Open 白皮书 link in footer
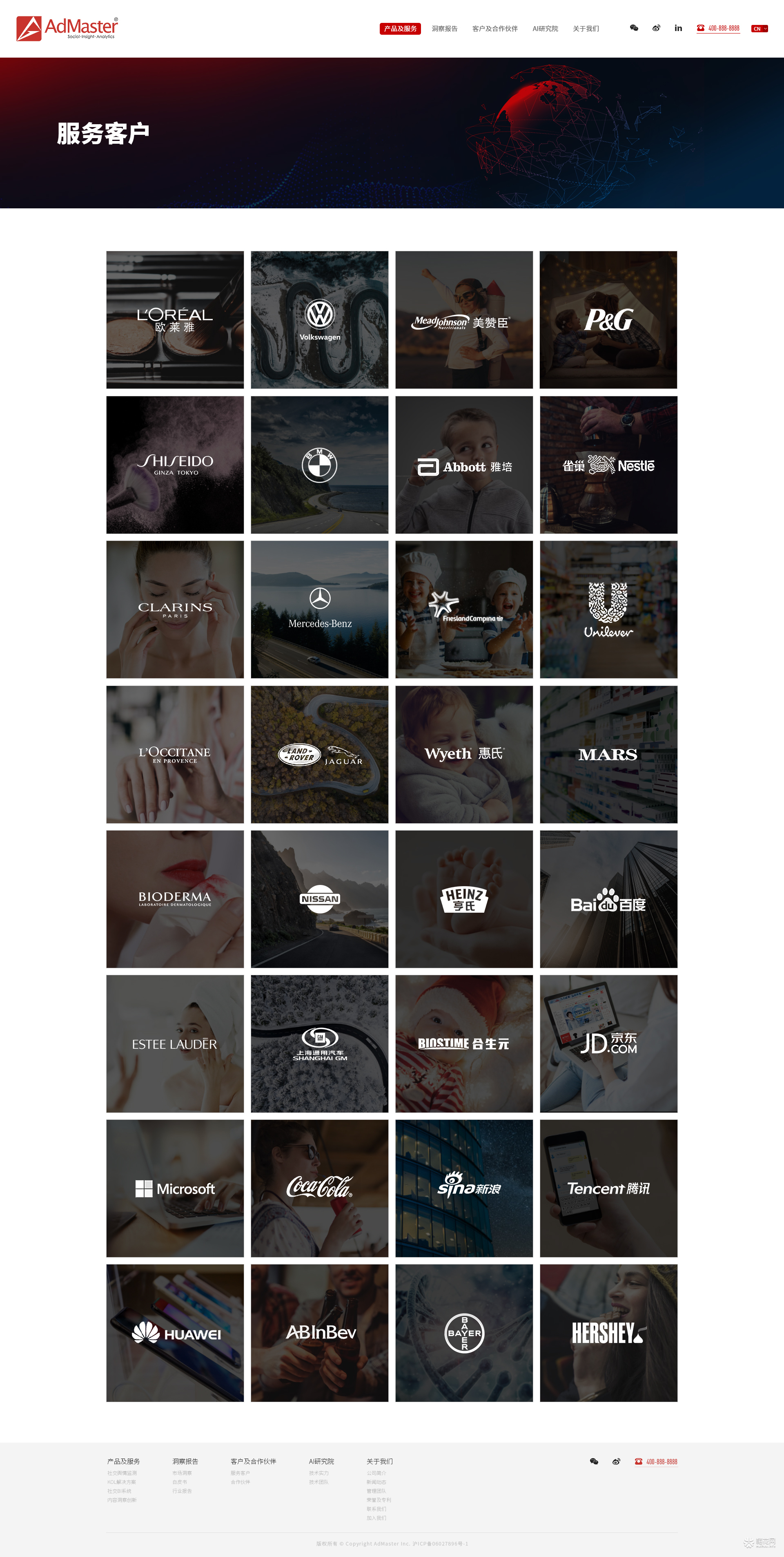Viewport: 784px width, 1557px height. [x=179, y=1482]
